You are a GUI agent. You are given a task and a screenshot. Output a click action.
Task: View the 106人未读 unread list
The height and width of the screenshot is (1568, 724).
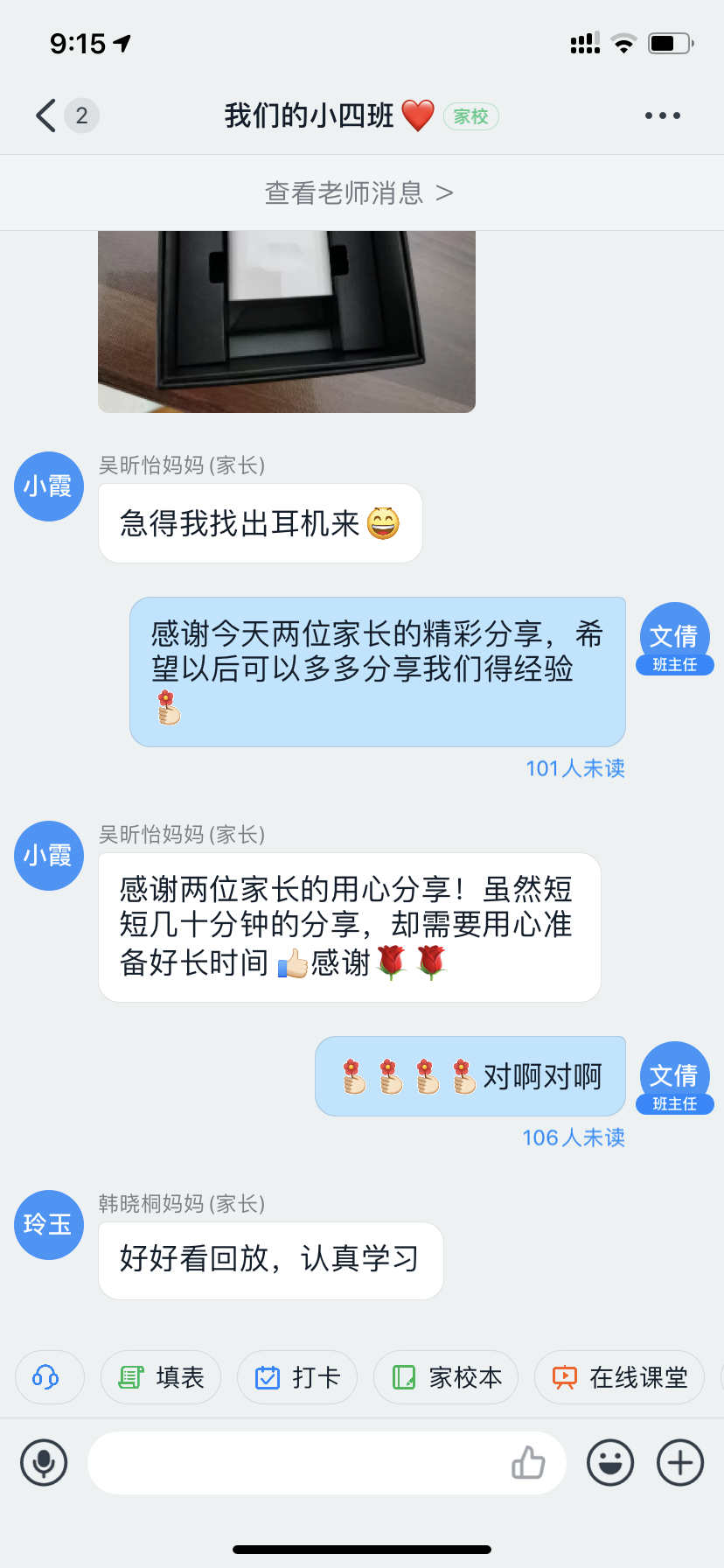574,1137
